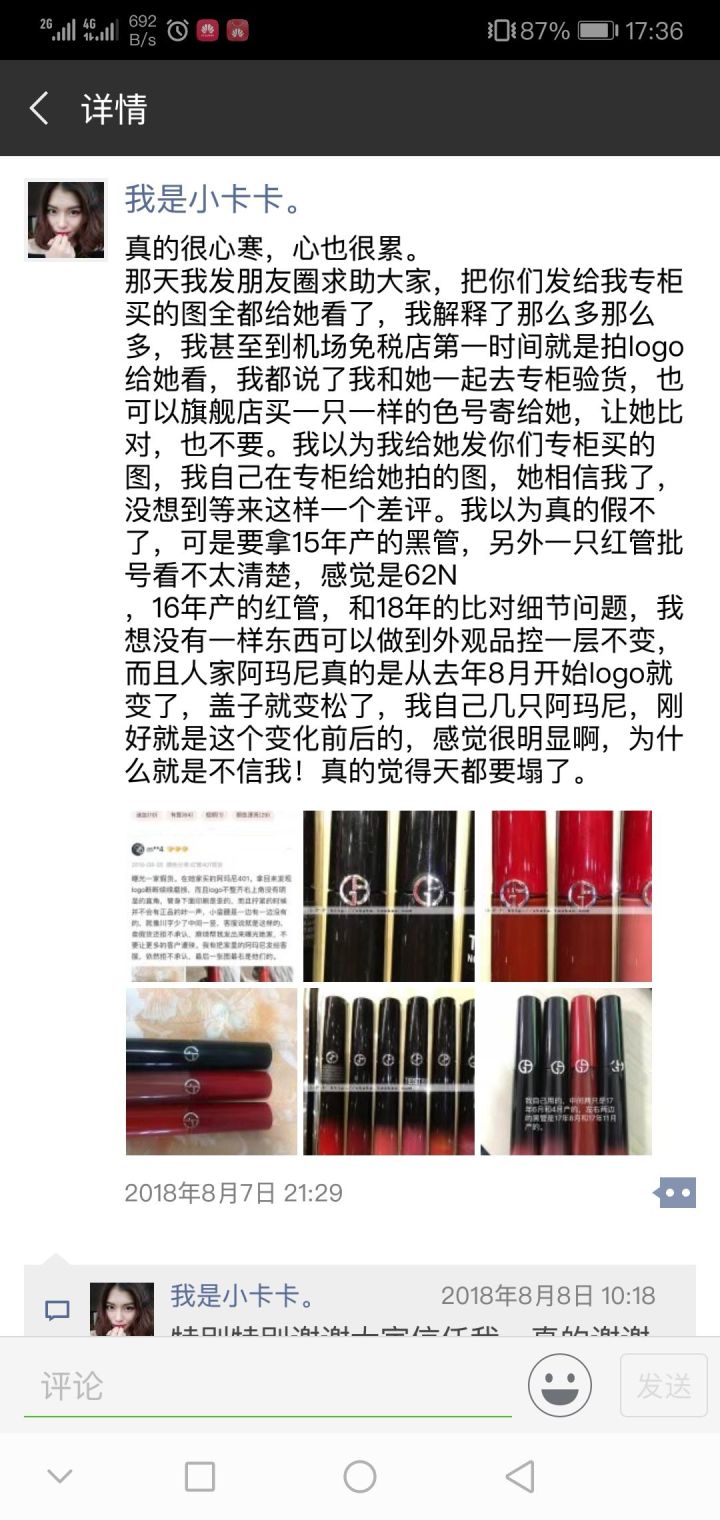The image size is (720, 1520).
Task: Open the photo of three lying lipsticks
Action: pos(211,1072)
